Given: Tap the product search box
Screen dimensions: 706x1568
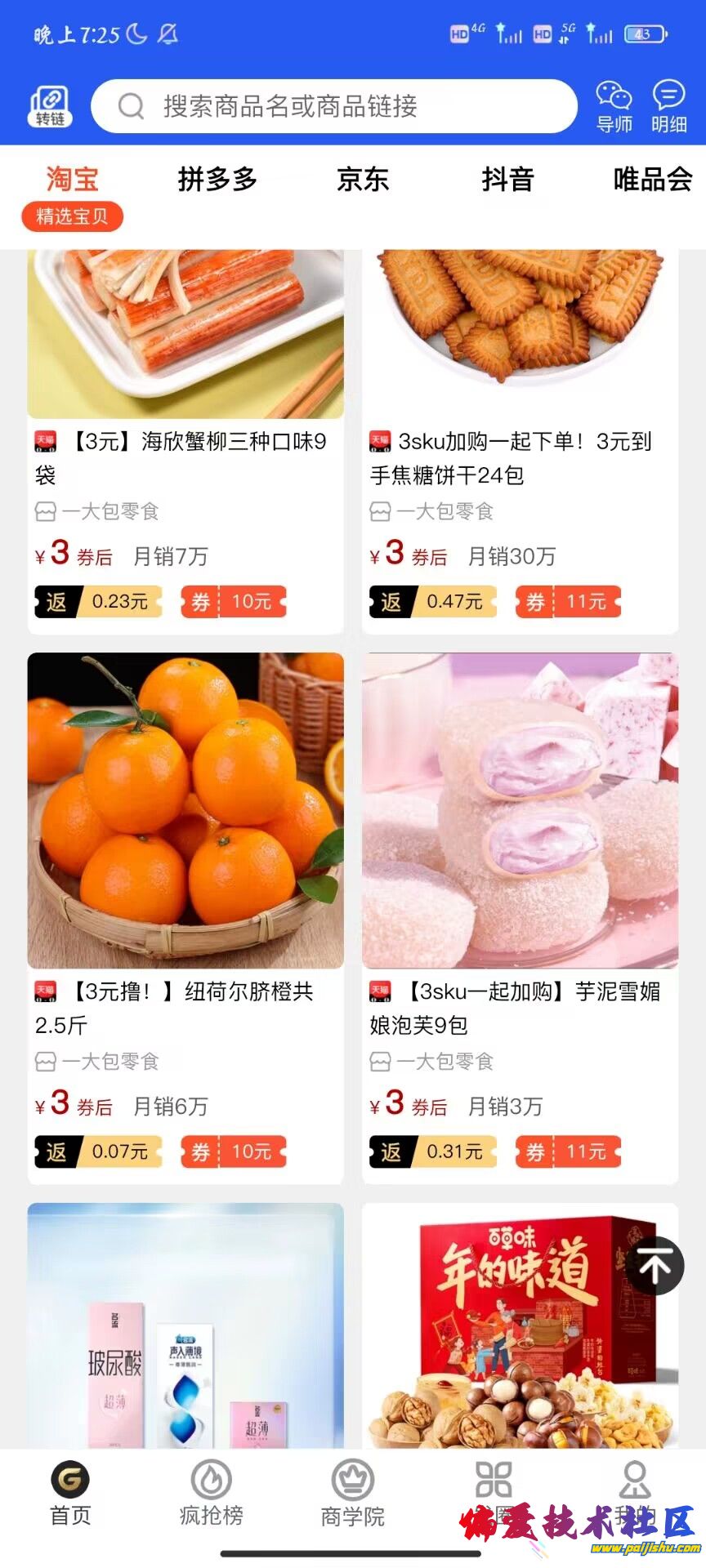Looking at the screenshot, I should (x=333, y=106).
